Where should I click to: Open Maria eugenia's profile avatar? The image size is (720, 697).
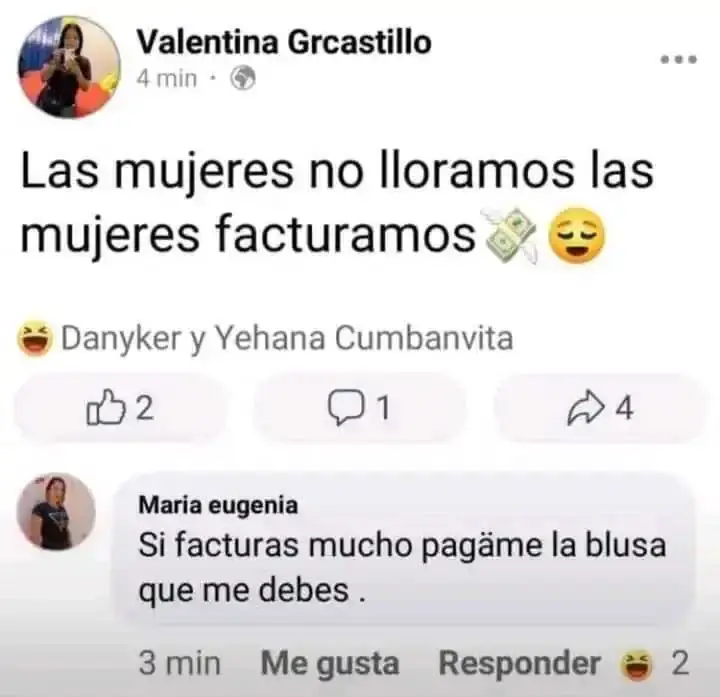click(57, 511)
